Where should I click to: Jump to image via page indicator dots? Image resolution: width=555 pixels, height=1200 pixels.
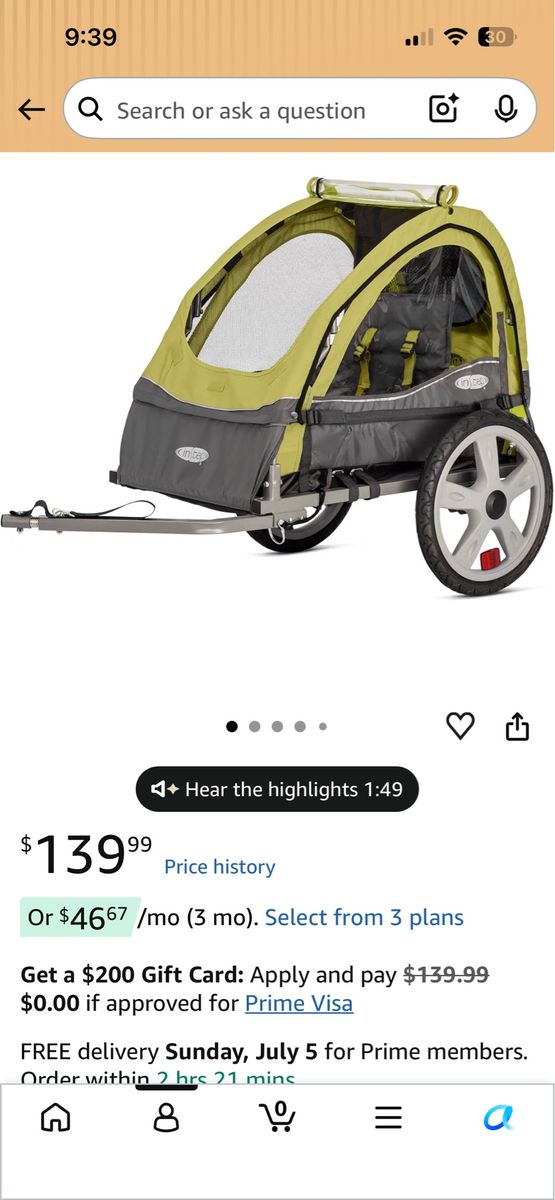(277, 727)
